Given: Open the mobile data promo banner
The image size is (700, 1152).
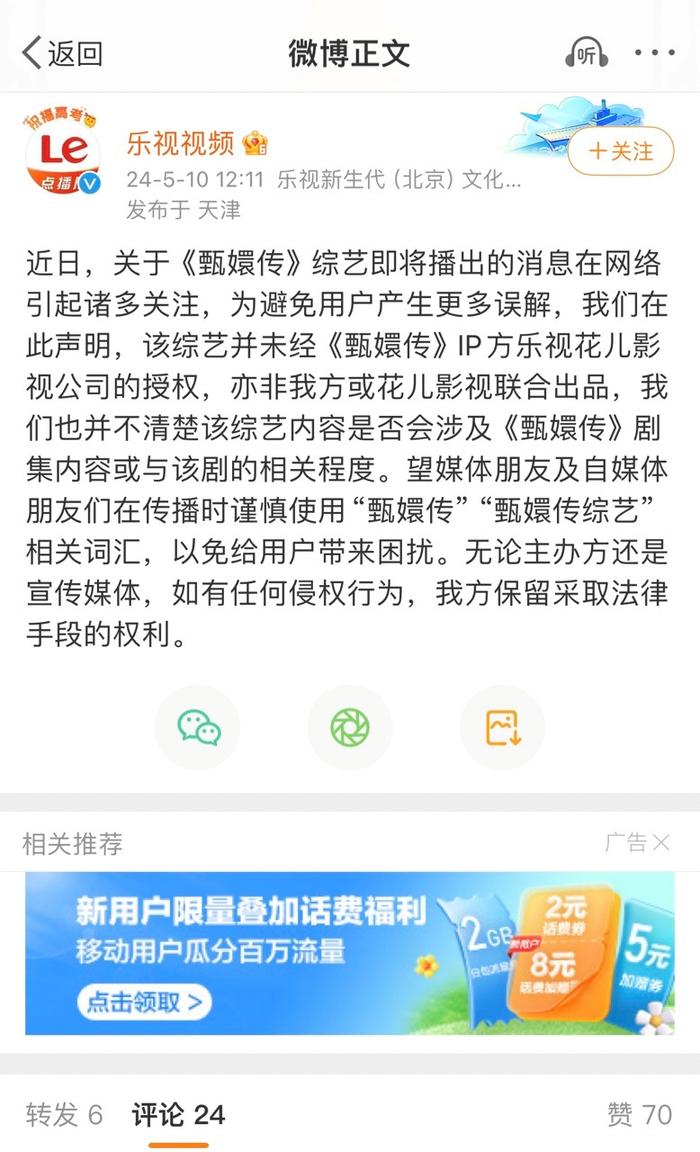Looking at the screenshot, I should pos(350,952).
